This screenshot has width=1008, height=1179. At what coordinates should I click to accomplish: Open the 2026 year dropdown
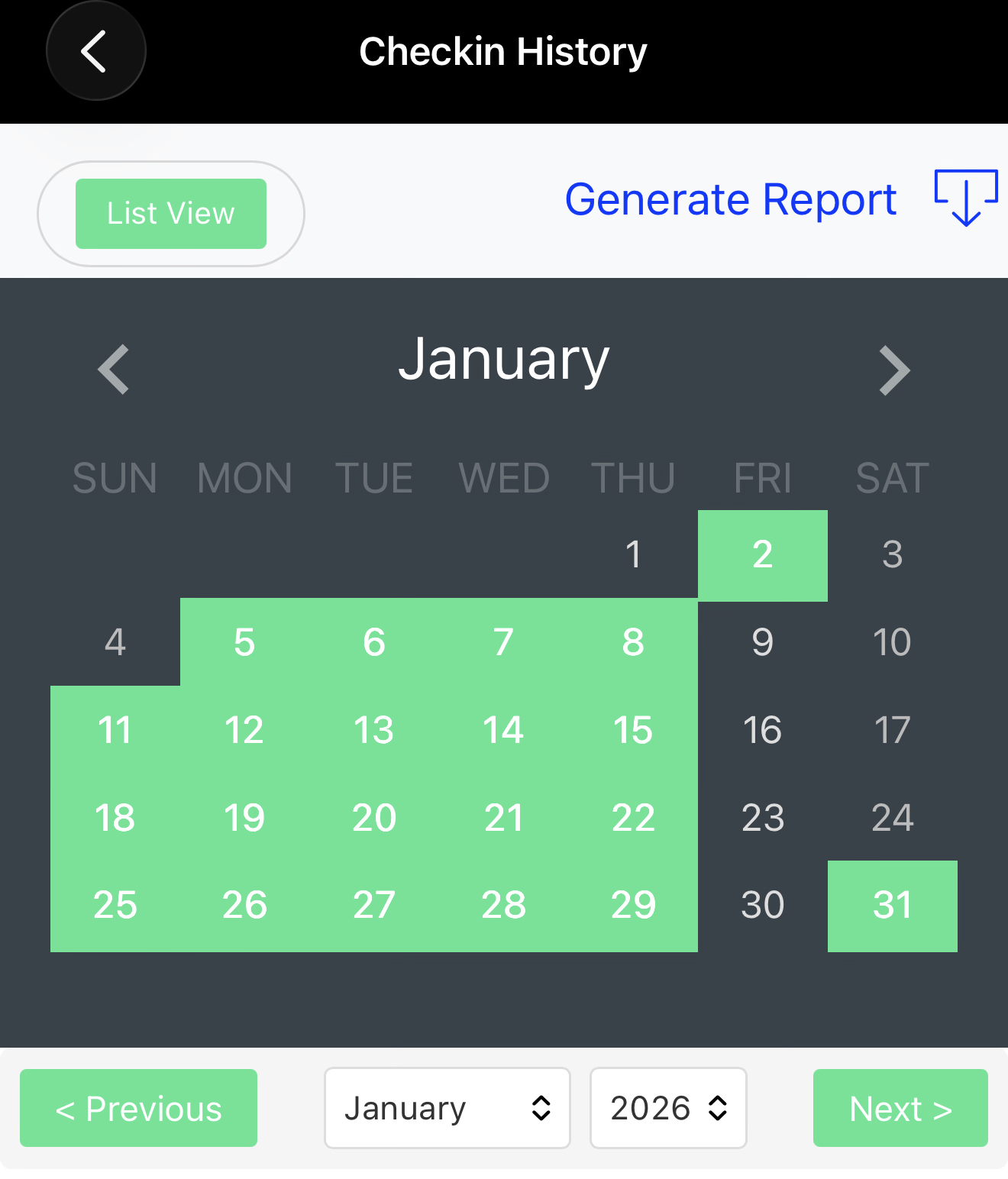coord(667,1108)
